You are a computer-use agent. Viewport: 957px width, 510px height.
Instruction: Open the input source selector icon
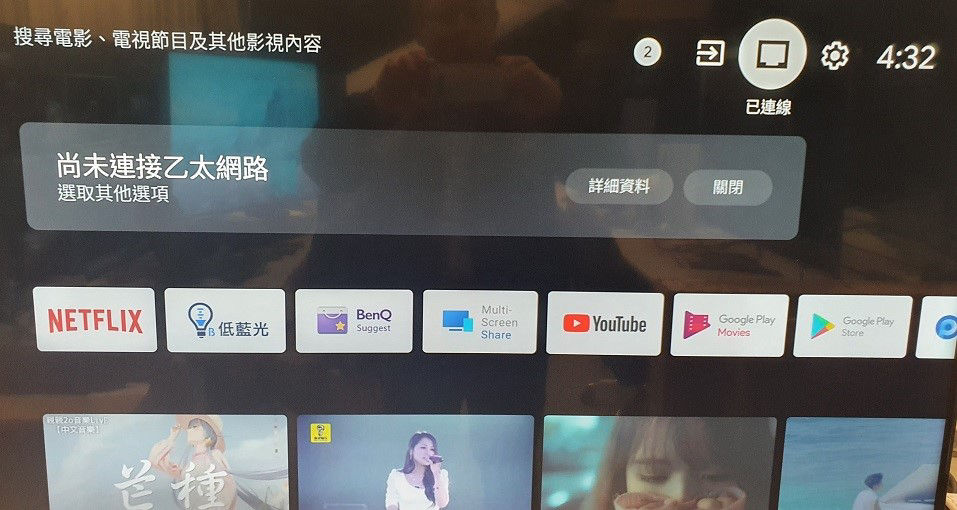click(x=709, y=53)
